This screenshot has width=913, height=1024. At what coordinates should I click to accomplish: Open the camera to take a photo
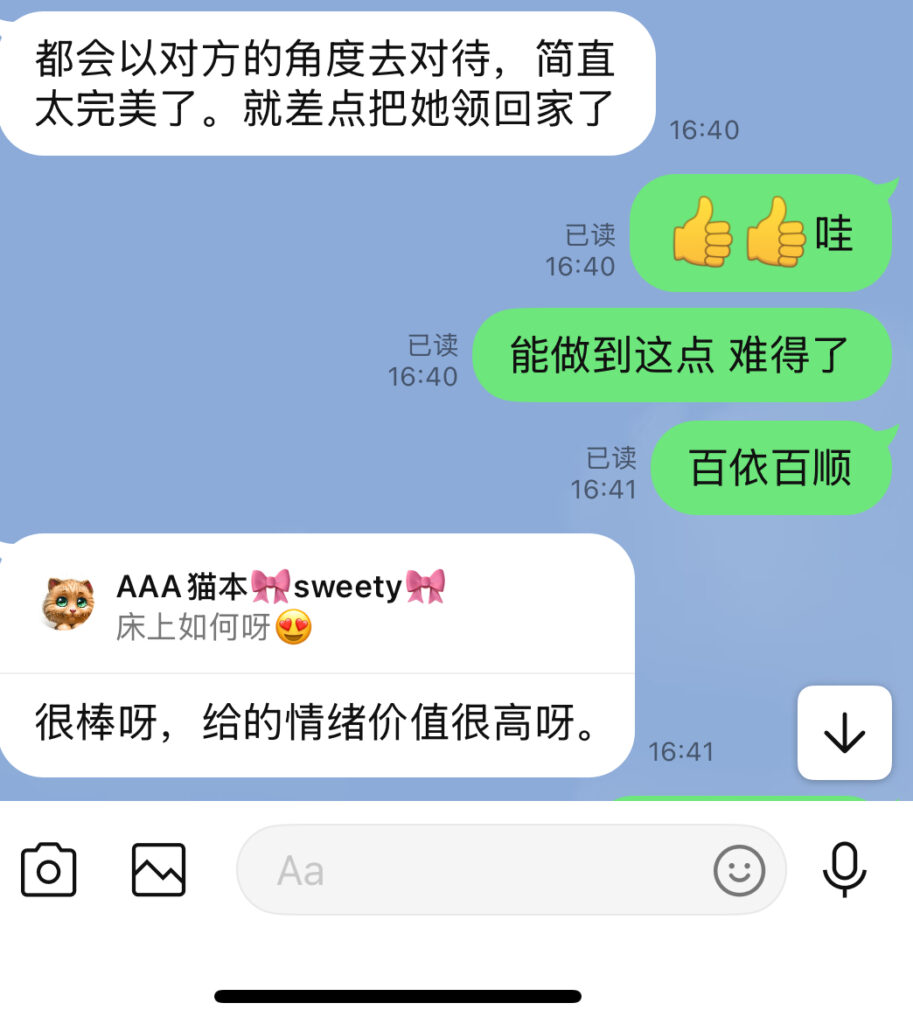coord(48,870)
